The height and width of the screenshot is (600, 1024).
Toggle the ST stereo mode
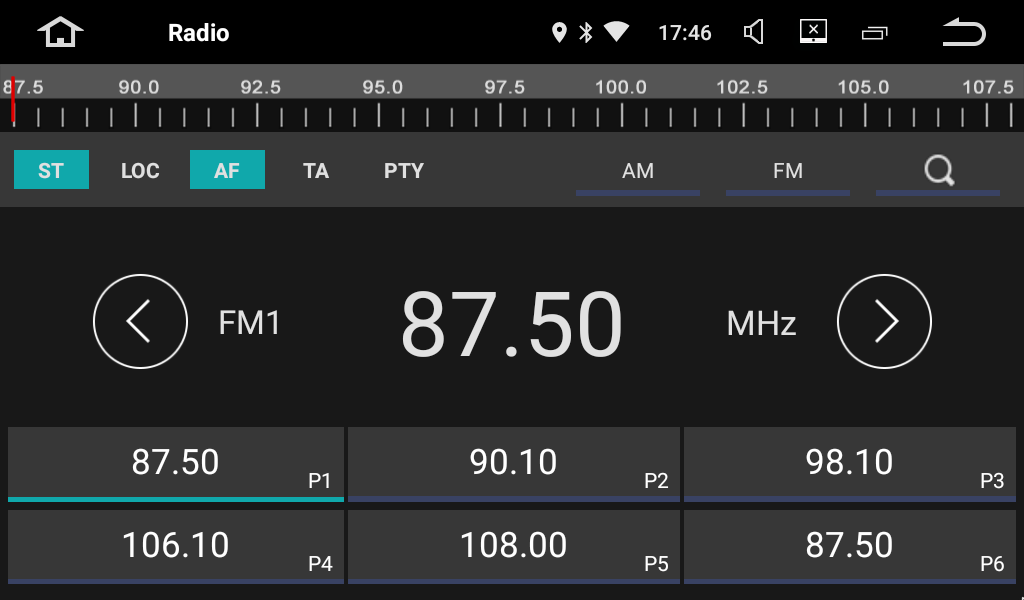point(51,170)
